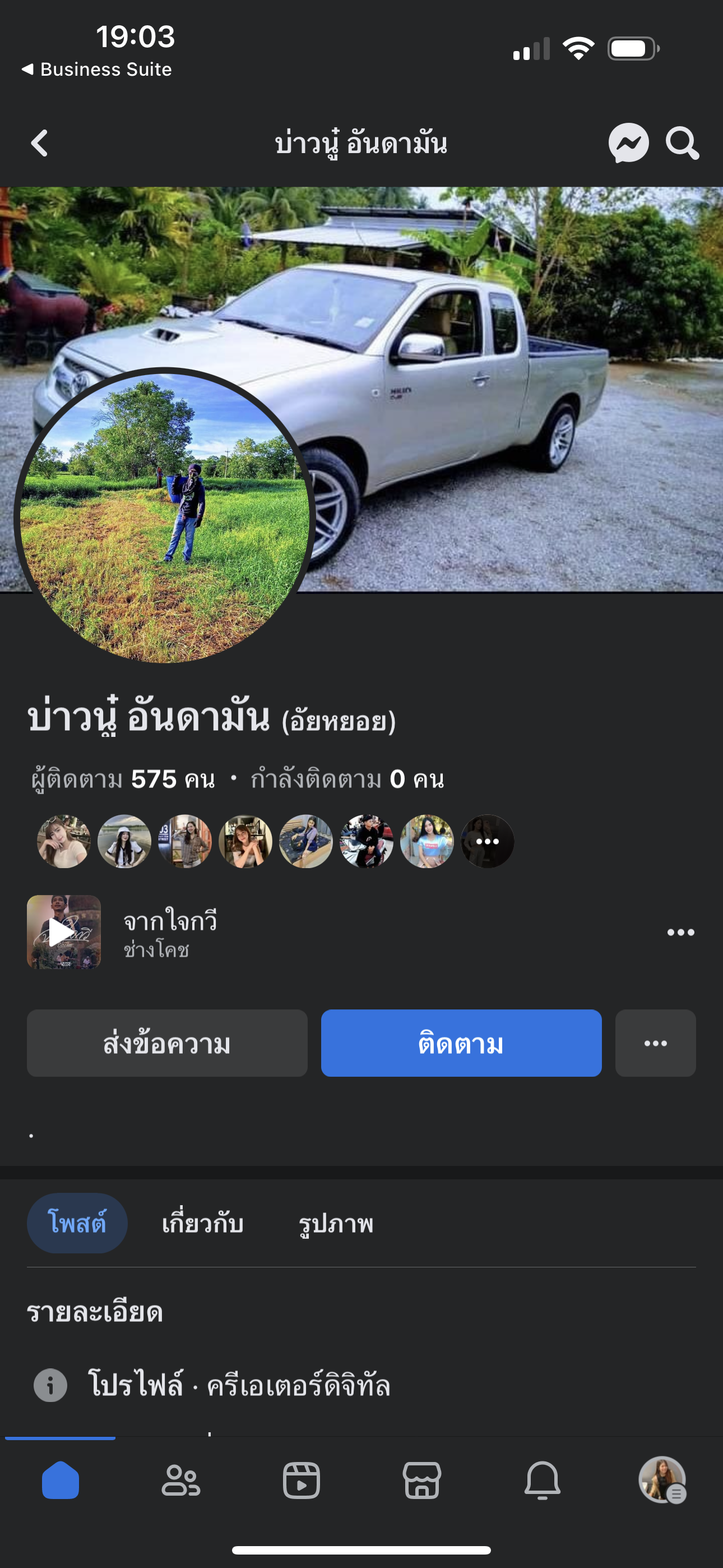Follow this profile with ติดตาม
This screenshot has height=1568, width=723.
pyautogui.click(x=461, y=1043)
